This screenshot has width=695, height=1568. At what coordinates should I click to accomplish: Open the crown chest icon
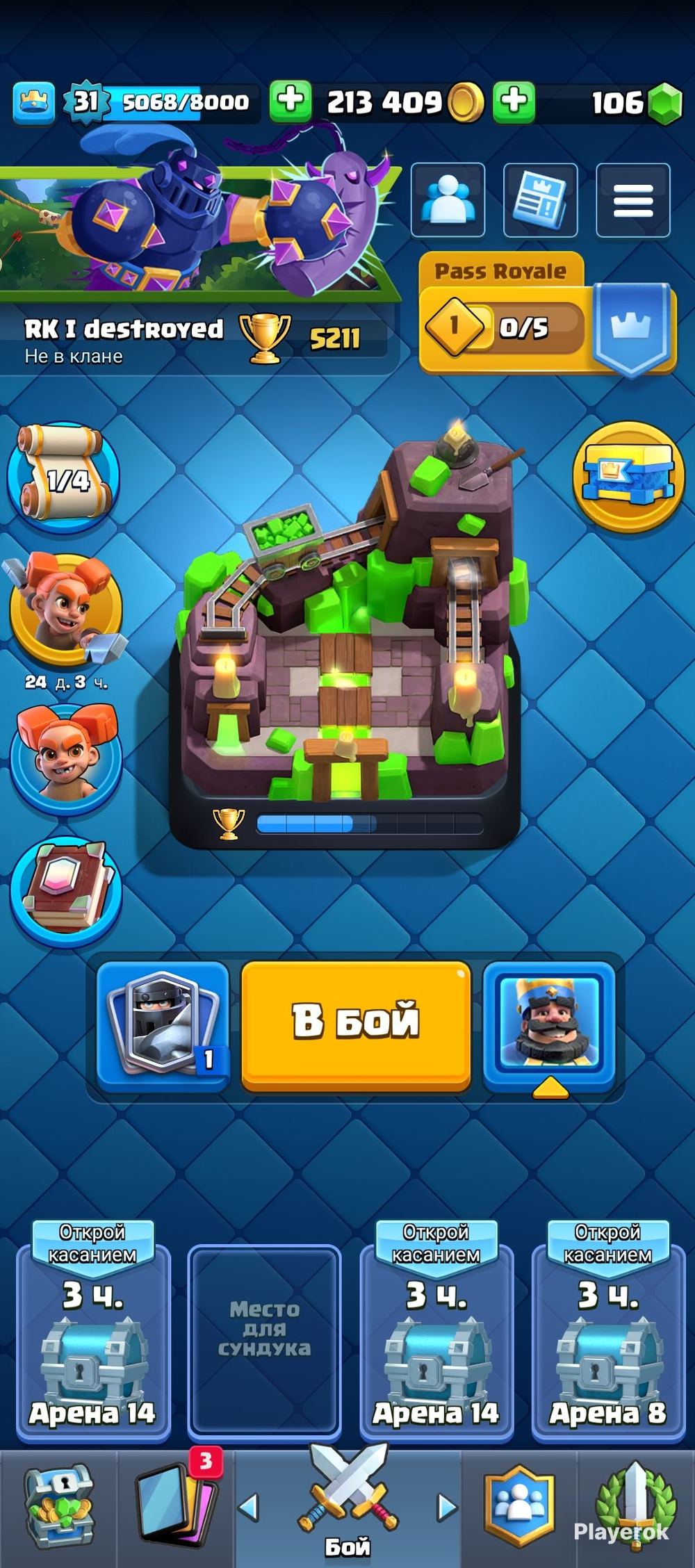click(629, 475)
